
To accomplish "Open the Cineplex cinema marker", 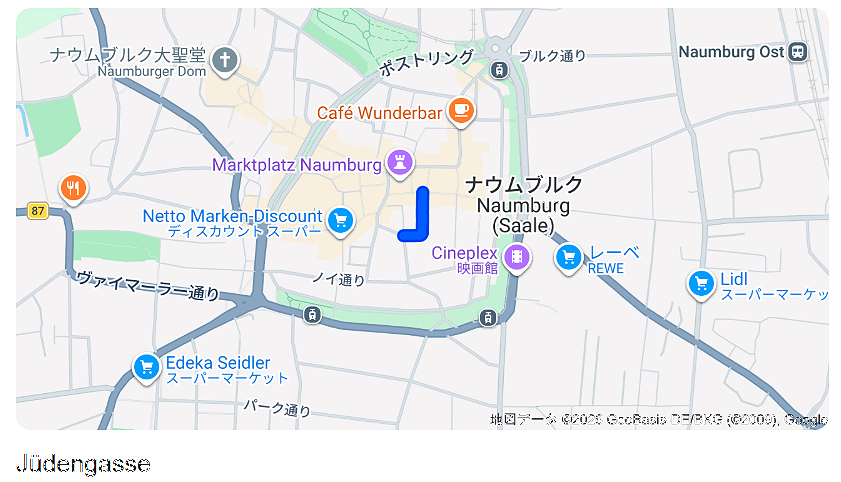I will (x=516, y=256).
